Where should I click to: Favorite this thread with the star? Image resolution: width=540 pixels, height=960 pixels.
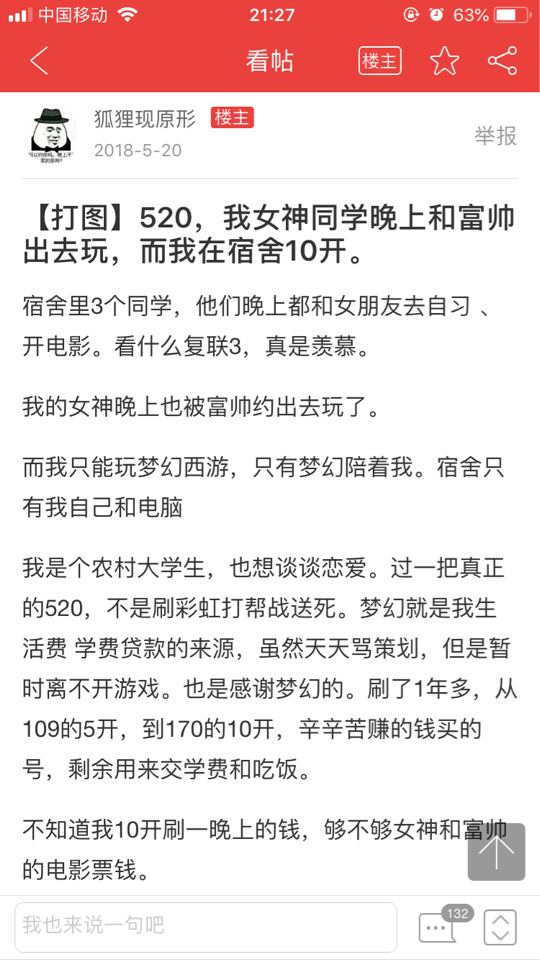click(x=444, y=61)
